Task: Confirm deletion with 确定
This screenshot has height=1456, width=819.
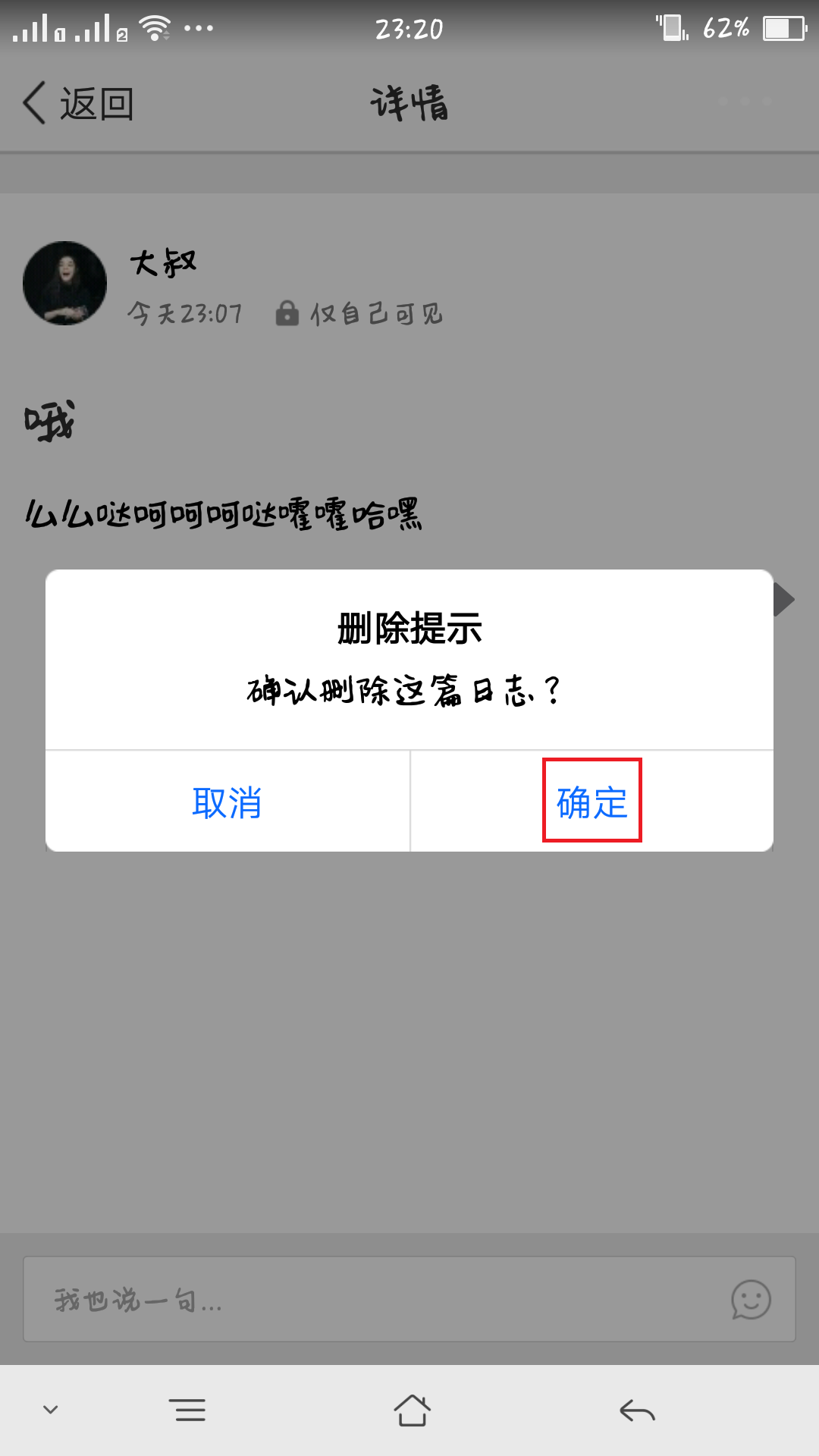Action: point(591,802)
